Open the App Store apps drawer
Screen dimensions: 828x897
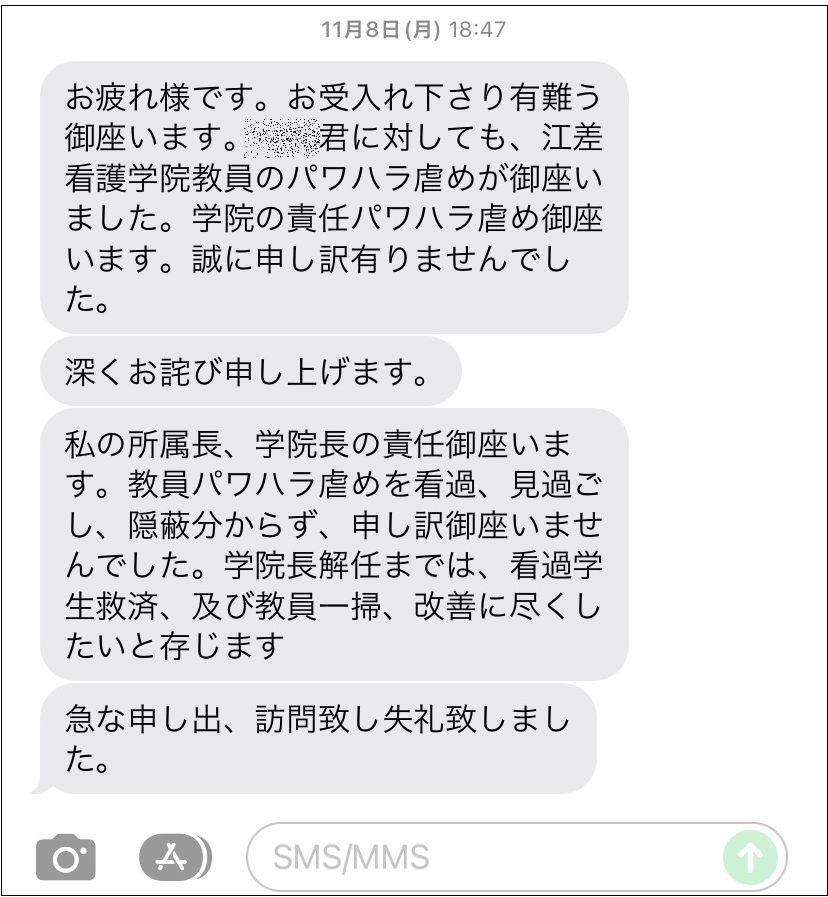click(x=173, y=857)
